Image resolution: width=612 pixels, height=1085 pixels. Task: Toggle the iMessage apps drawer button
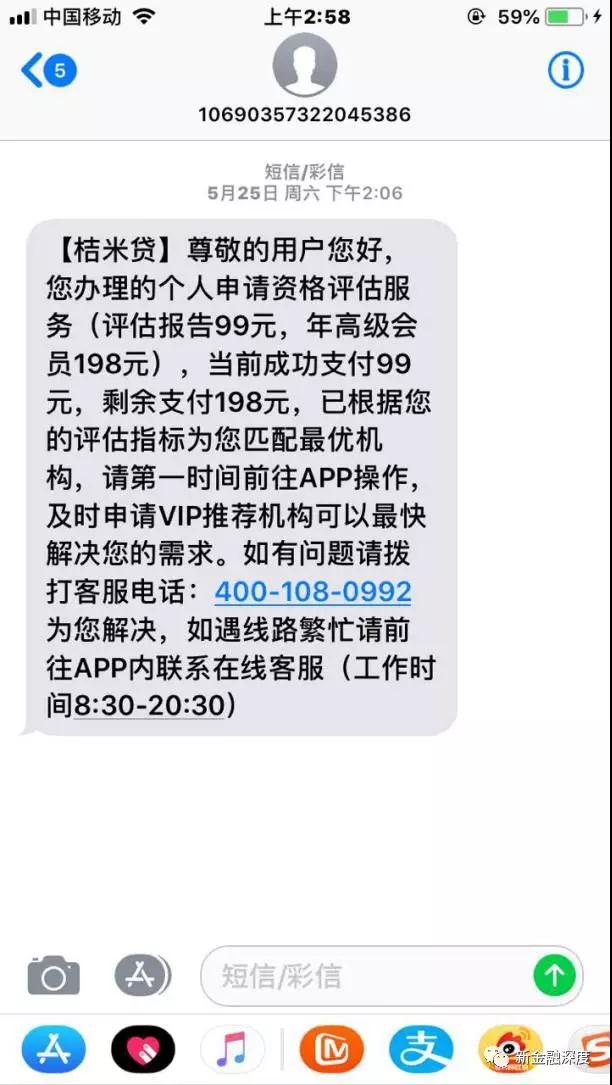(x=142, y=976)
